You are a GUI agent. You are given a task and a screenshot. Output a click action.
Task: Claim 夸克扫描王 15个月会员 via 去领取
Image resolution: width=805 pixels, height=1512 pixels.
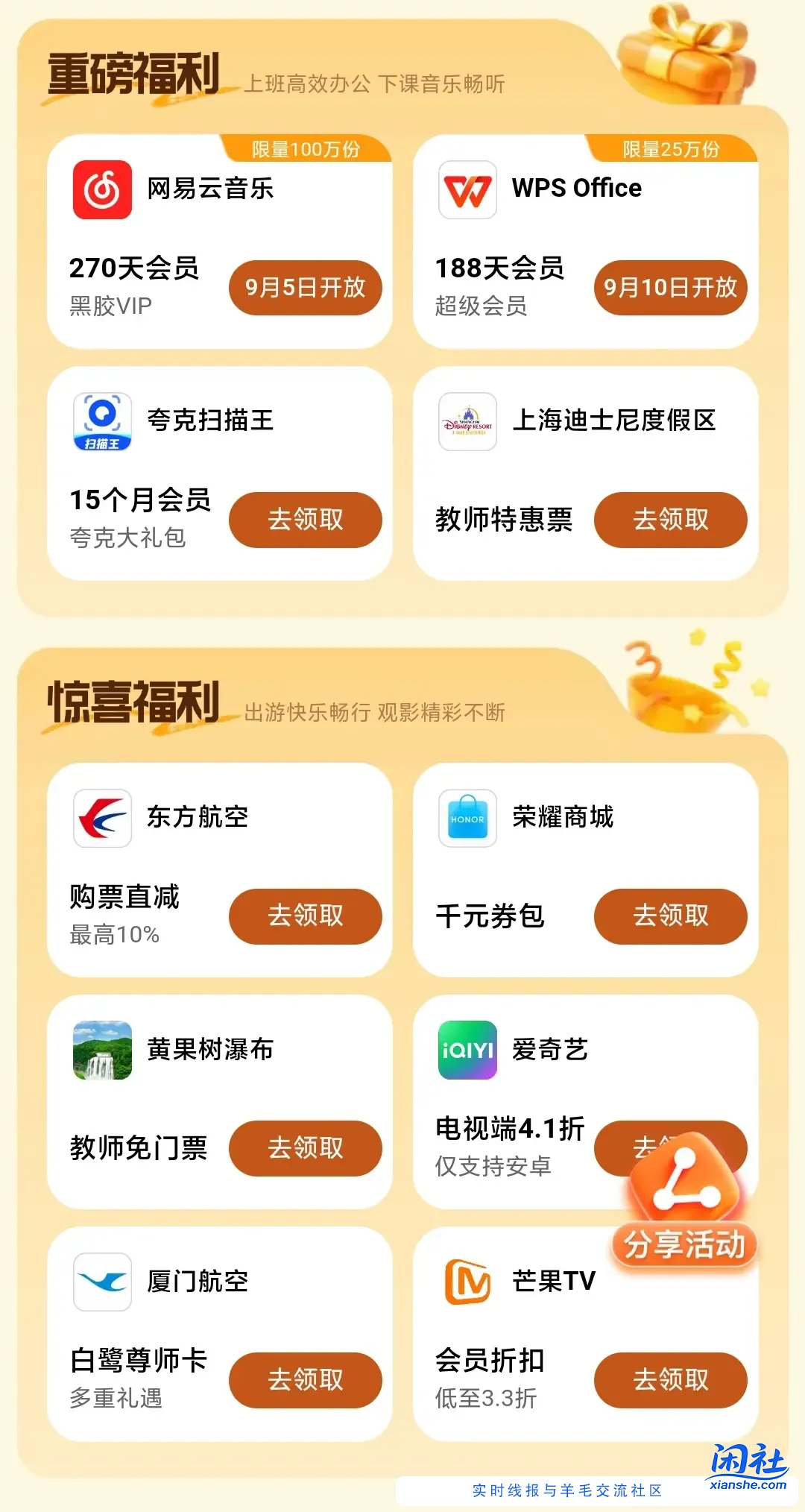point(305,520)
